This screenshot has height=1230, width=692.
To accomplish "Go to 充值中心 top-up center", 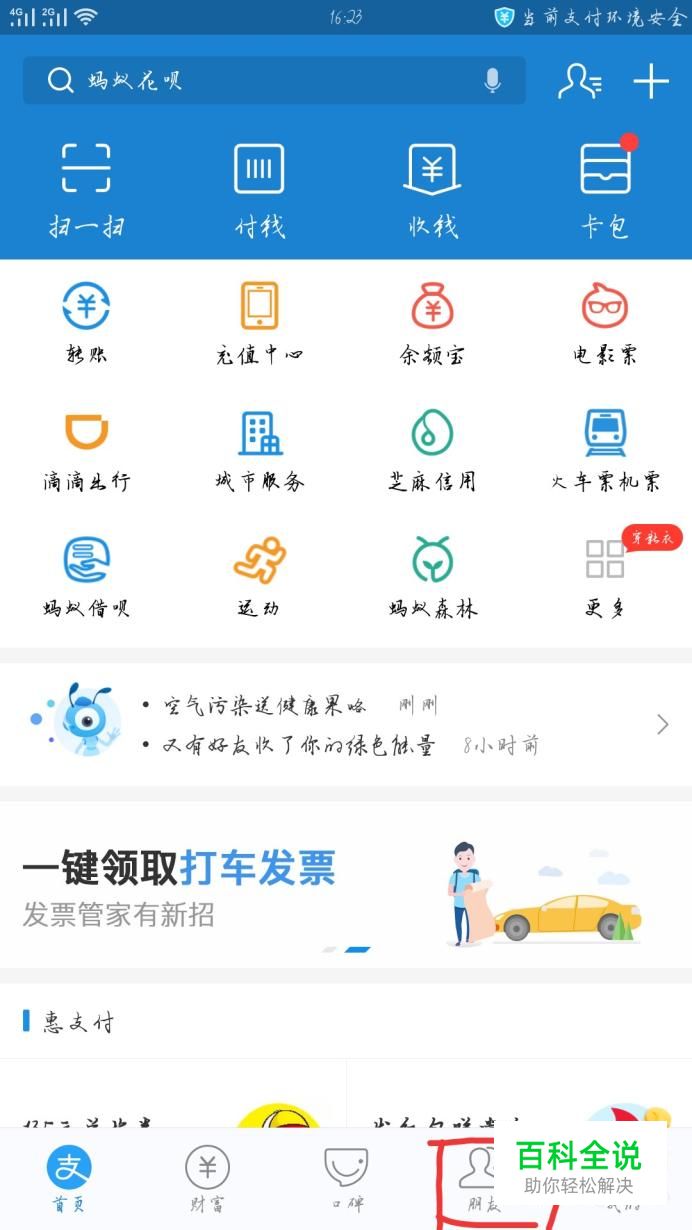I will [x=259, y=324].
